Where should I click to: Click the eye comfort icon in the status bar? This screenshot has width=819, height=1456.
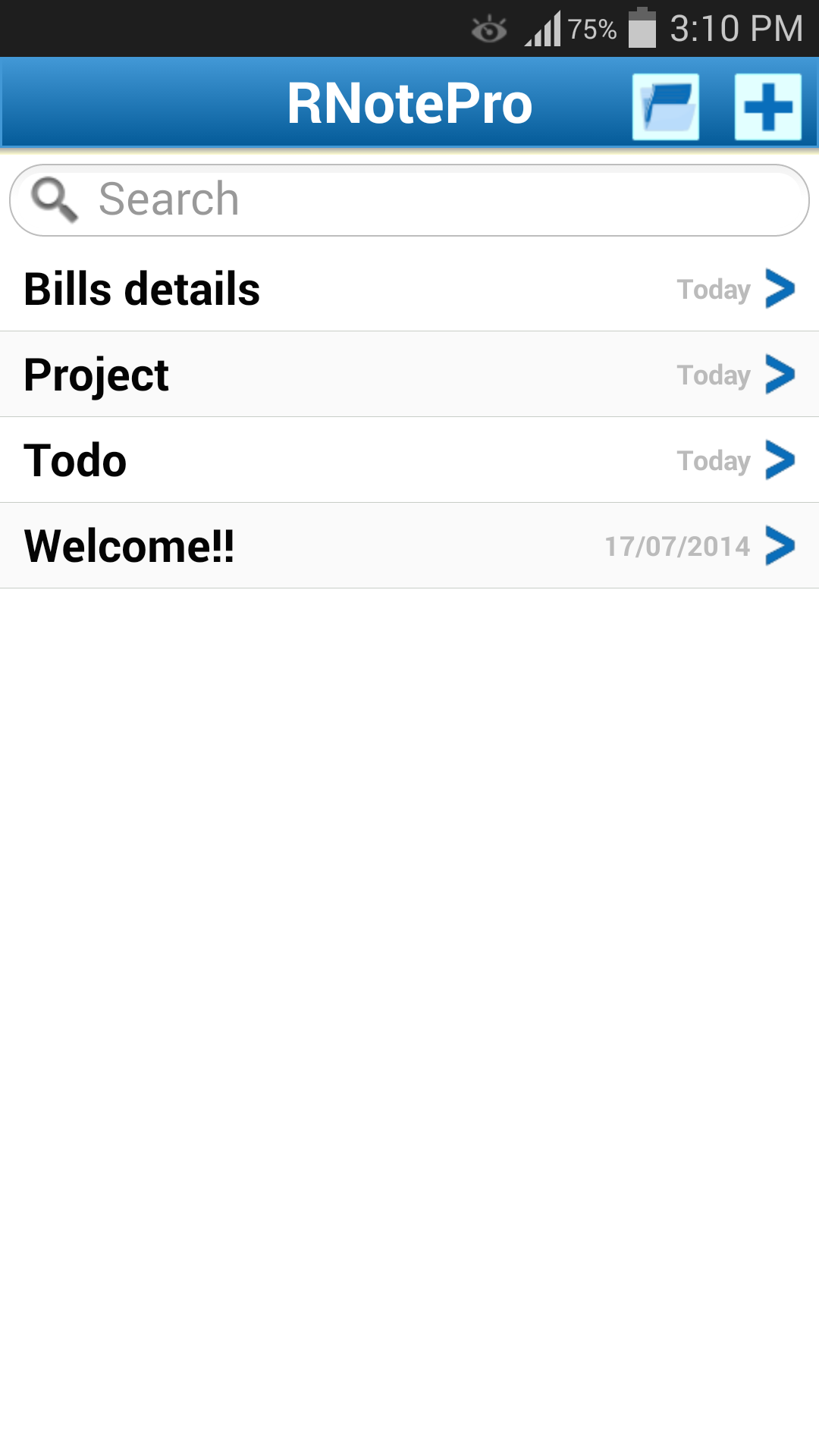coord(488,29)
